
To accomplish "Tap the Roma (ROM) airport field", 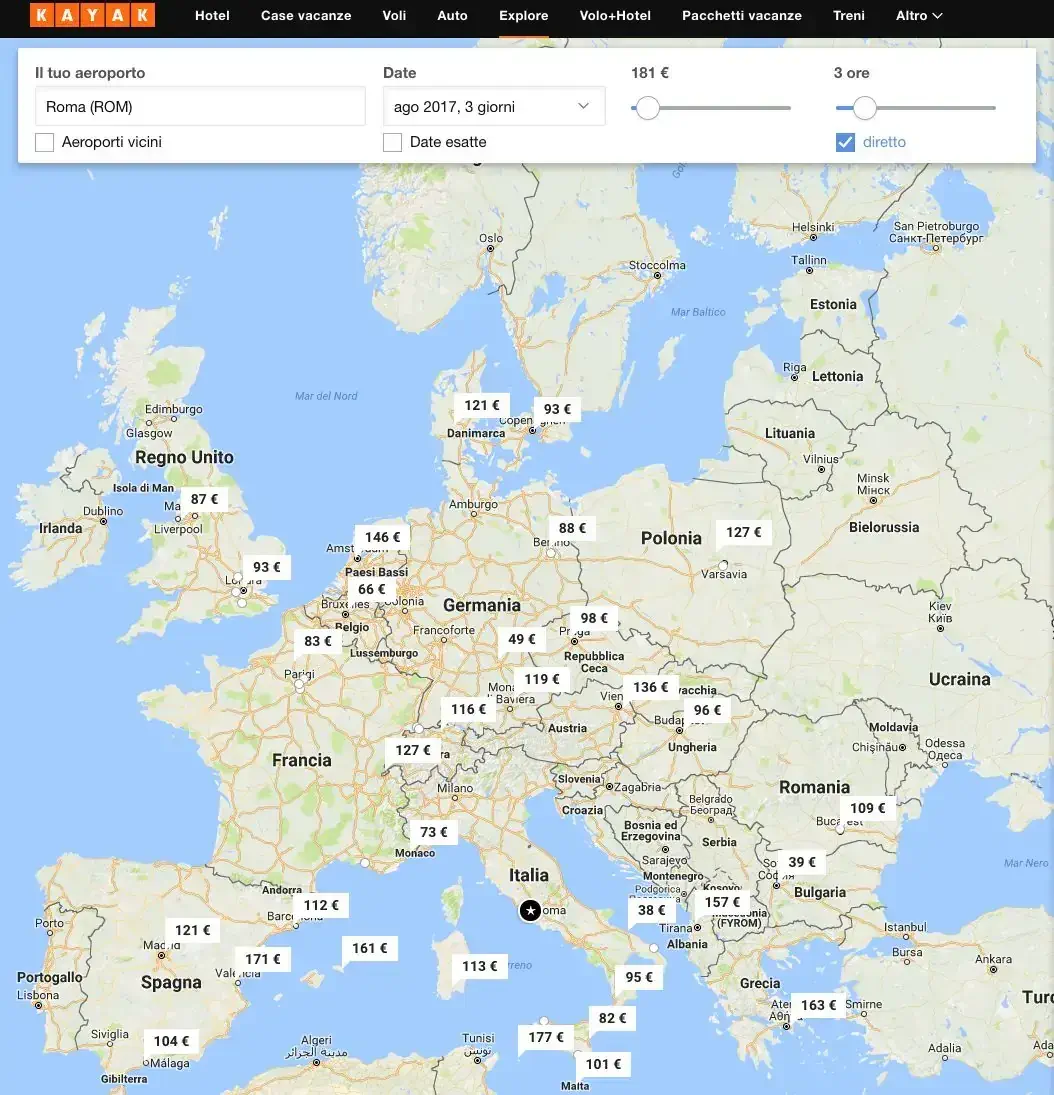I will 200,106.
